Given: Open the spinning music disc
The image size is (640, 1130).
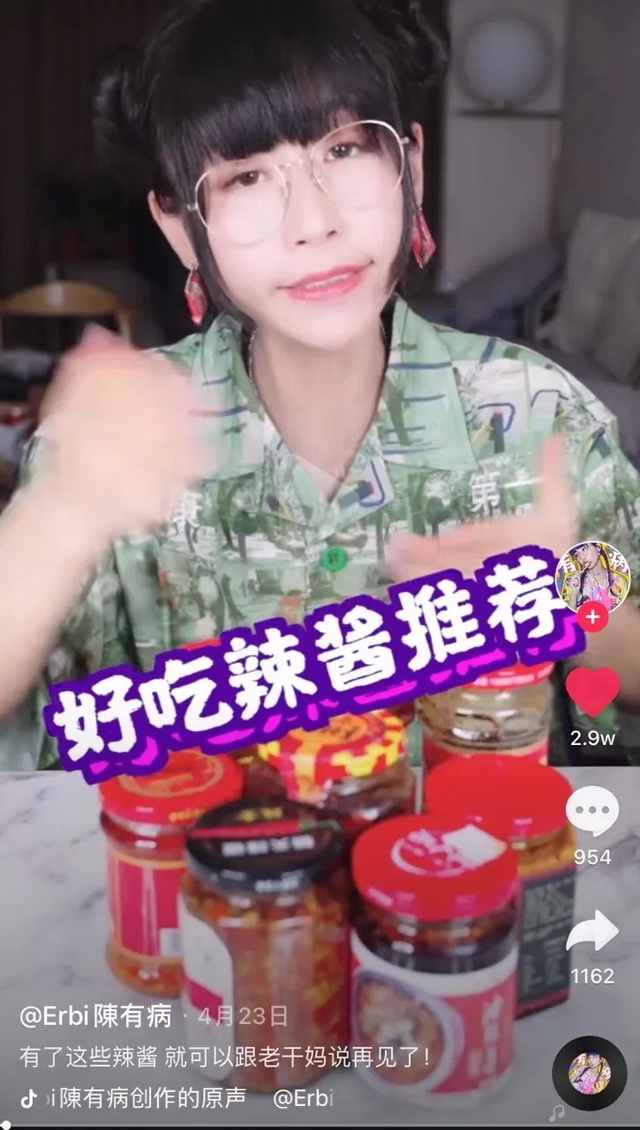Looking at the screenshot, I should [x=590, y=1073].
